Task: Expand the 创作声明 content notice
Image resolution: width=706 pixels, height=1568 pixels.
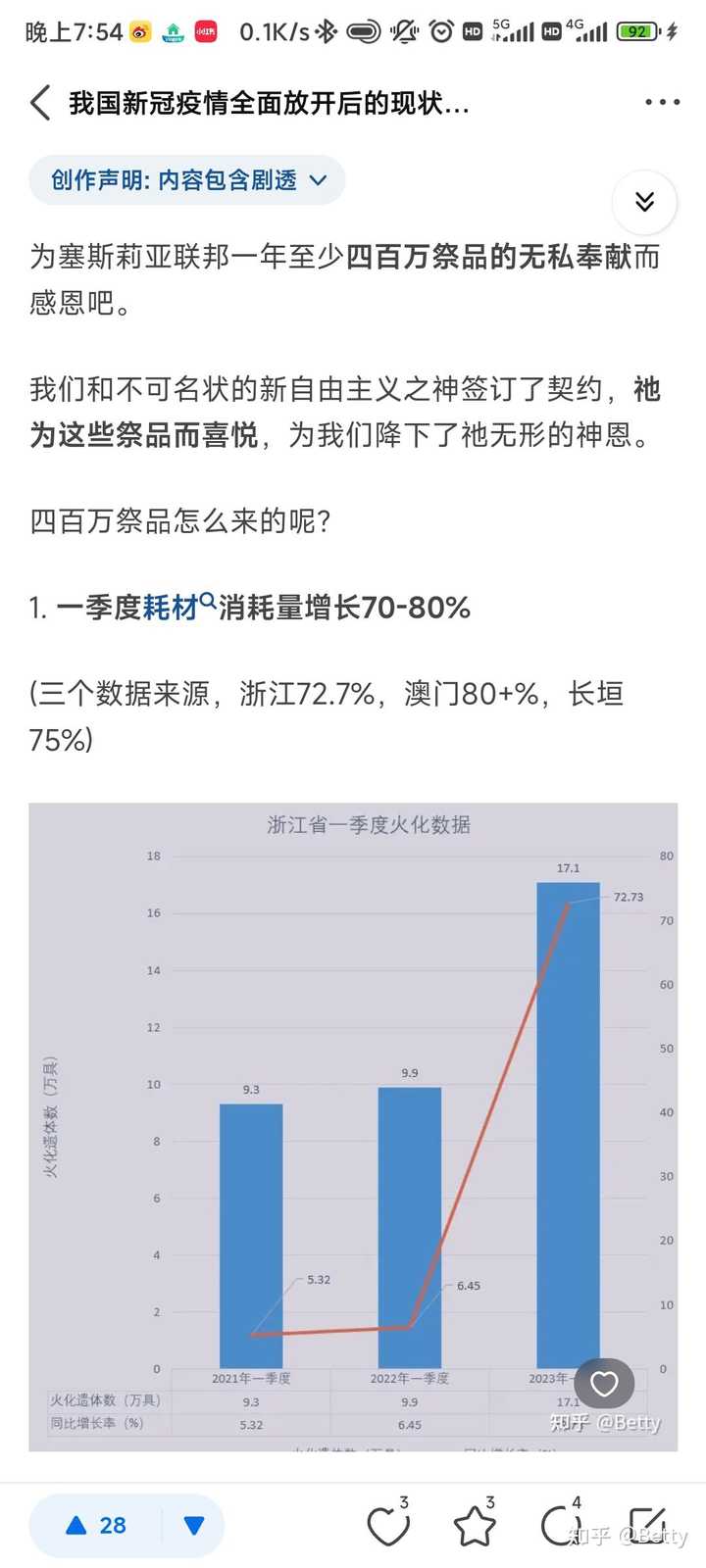Action: (187, 180)
